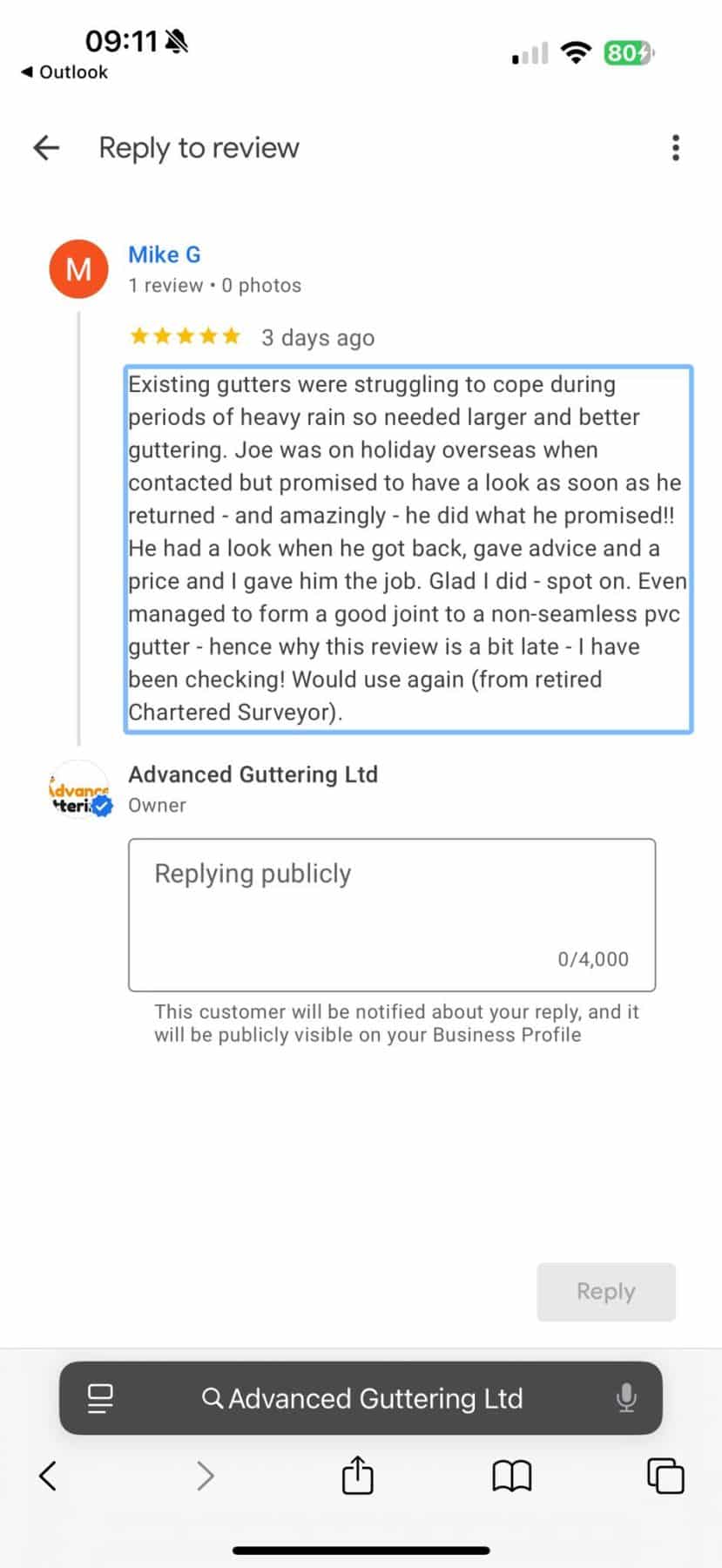Open the three-dot overflow menu
The image size is (722, 1568).
click(x=675, y=148)
